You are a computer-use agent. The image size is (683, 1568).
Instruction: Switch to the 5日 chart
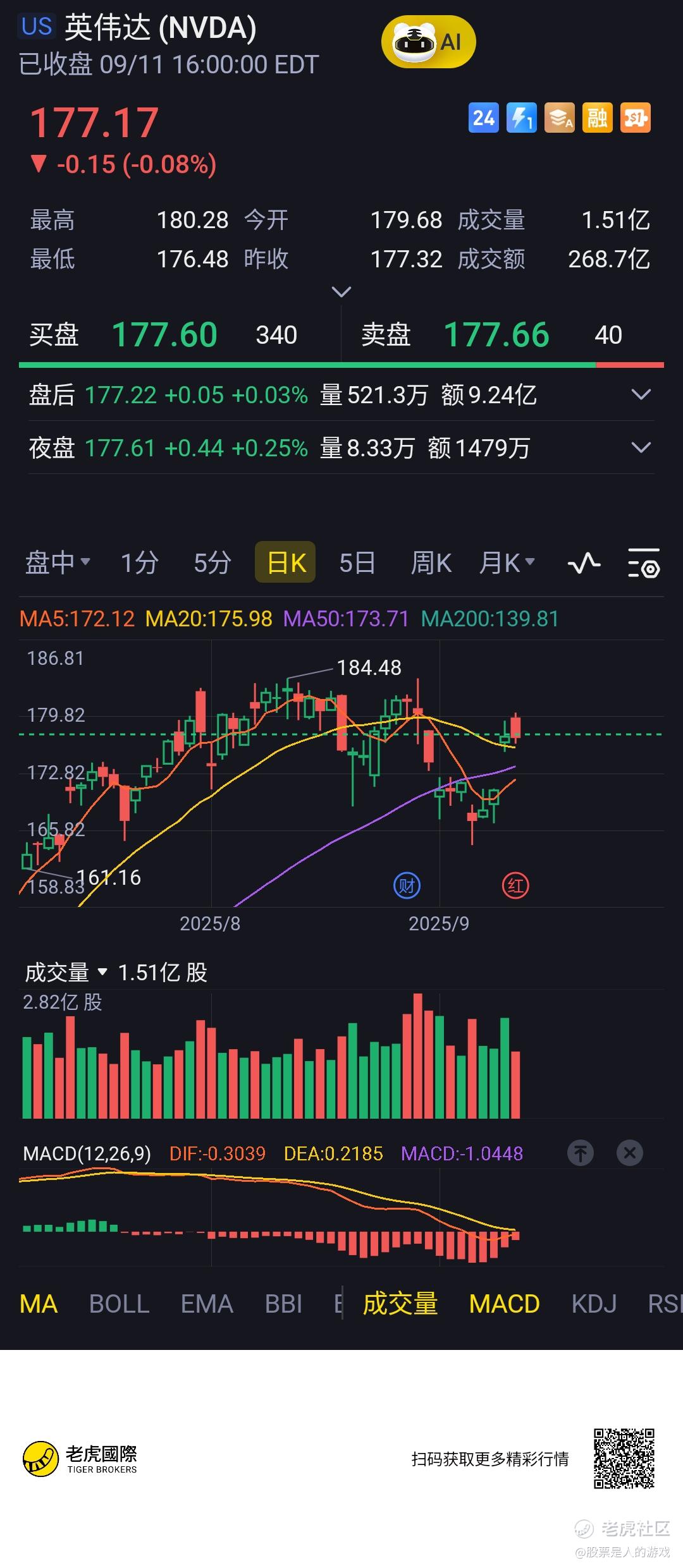357,562
